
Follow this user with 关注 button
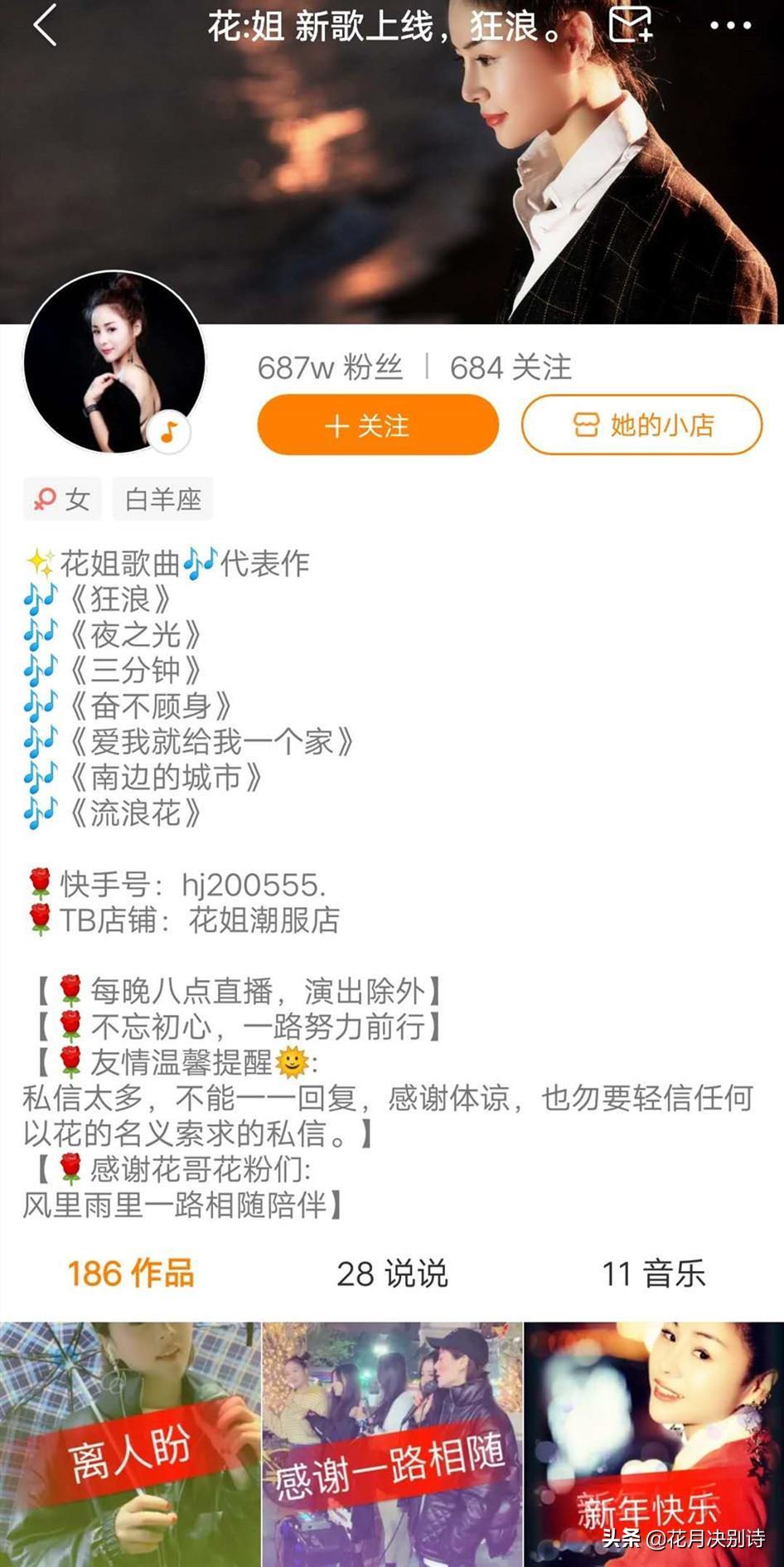(378, 425)
